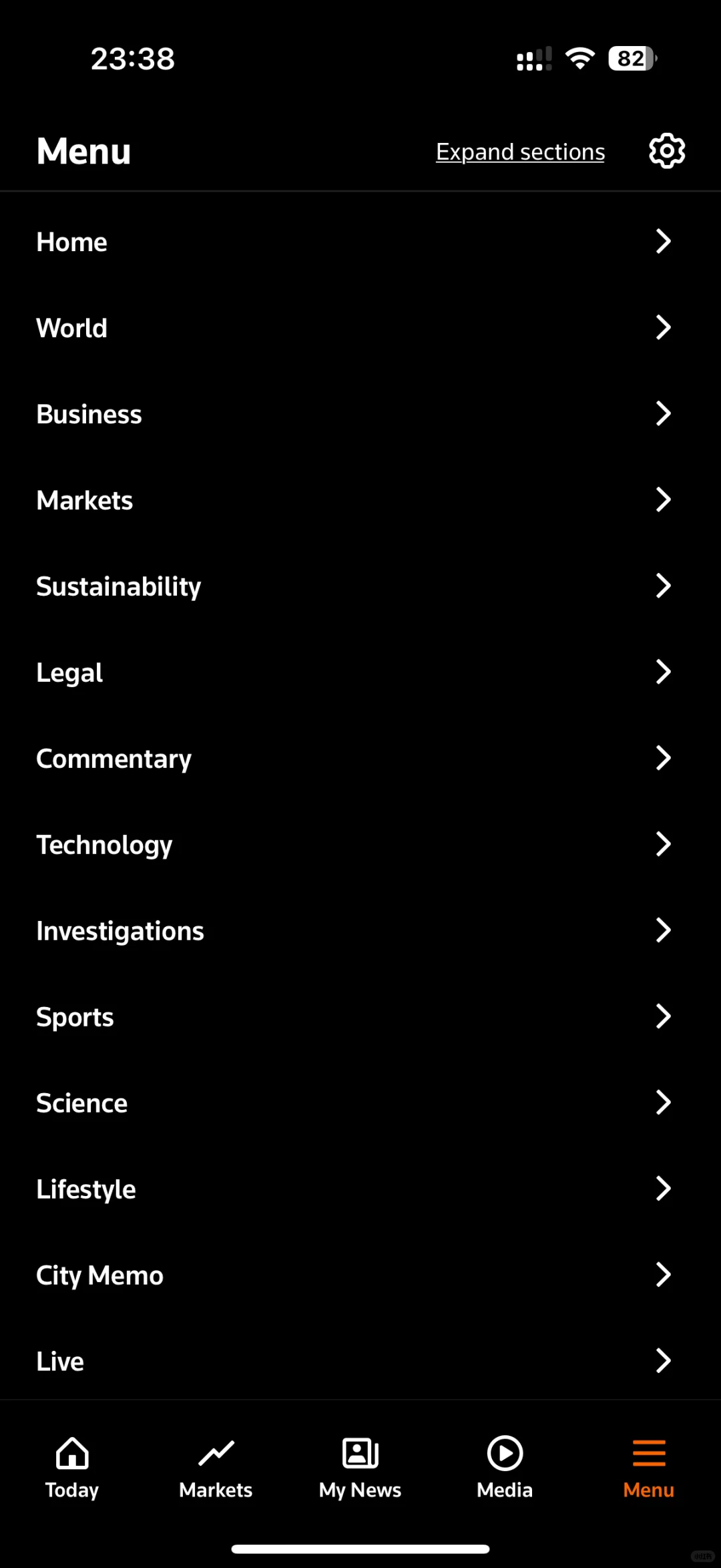The height and width of the screenshot is (1568, 721).
Task: Switch to the Media tab
Action: pos(505,1466)
